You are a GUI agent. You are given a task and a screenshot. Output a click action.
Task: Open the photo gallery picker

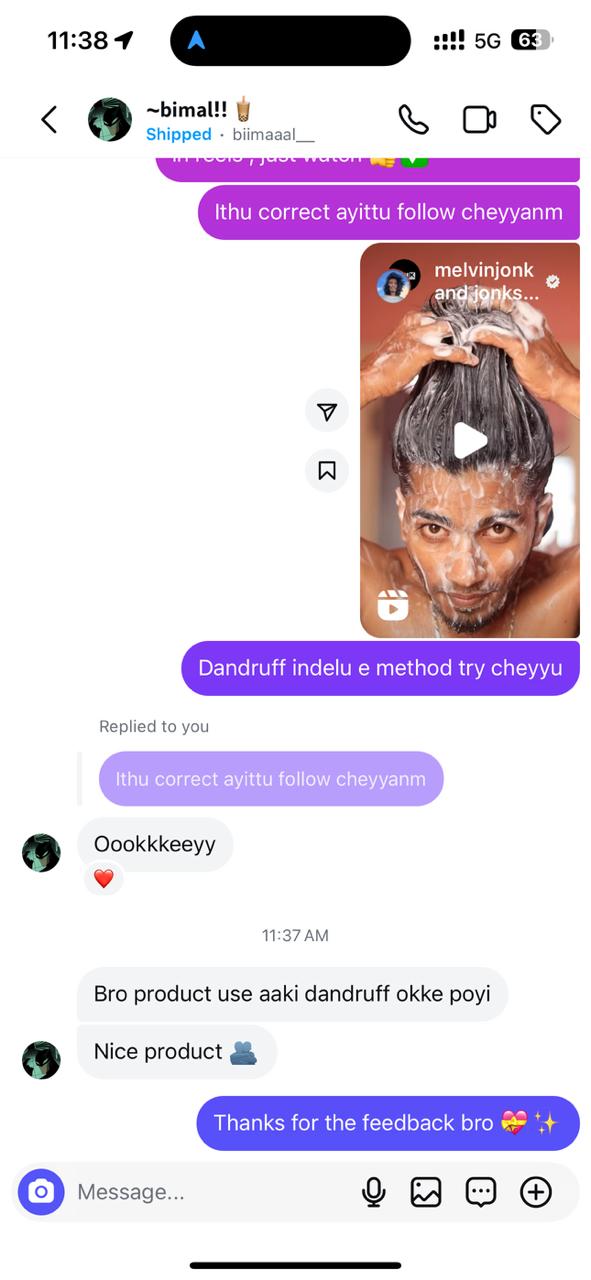pos(426,1192)
